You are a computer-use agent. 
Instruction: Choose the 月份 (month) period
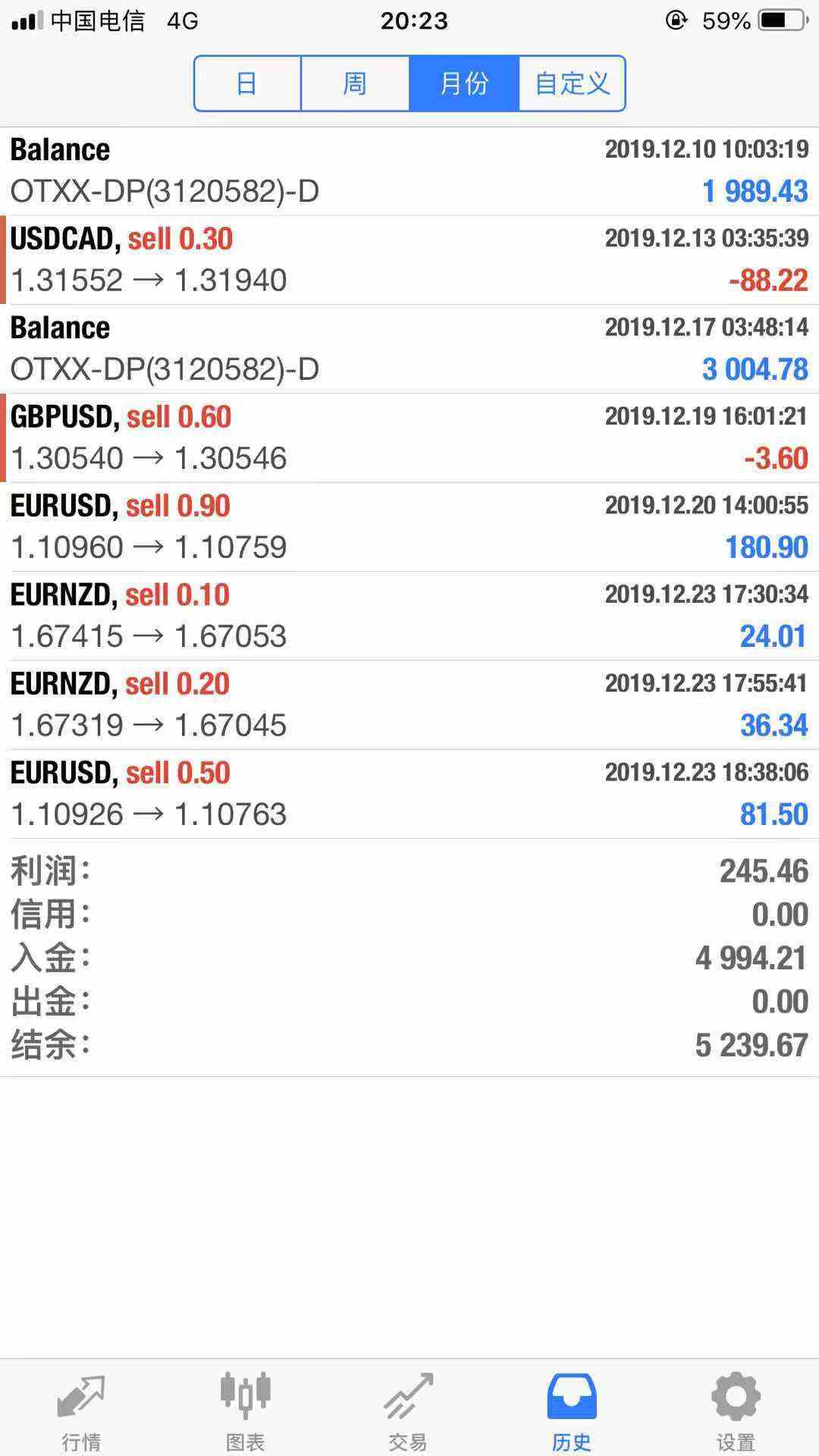(x=464, y=83)
